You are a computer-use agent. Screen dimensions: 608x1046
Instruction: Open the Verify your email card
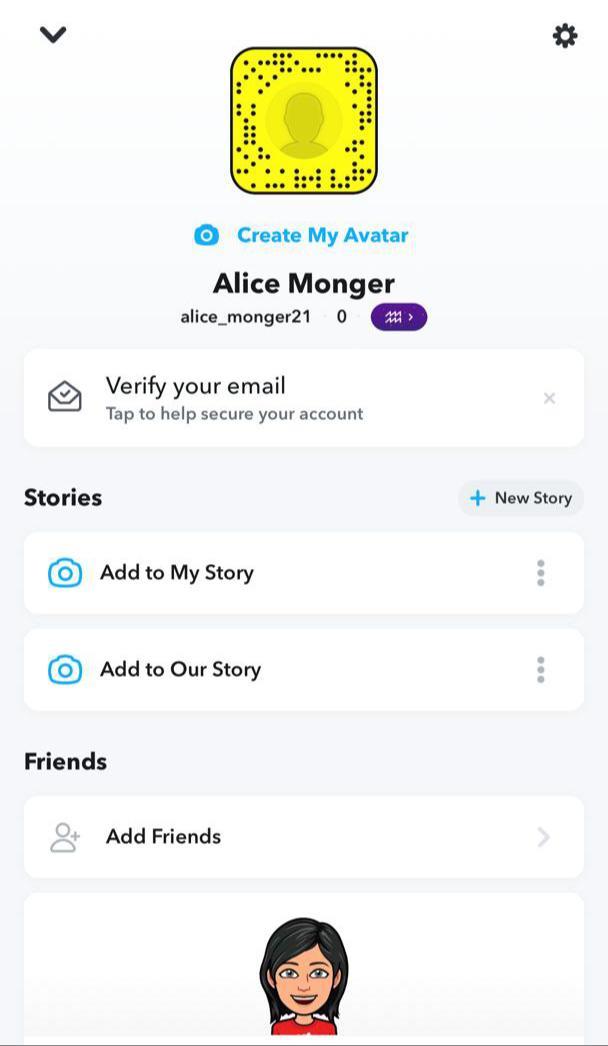280,398
